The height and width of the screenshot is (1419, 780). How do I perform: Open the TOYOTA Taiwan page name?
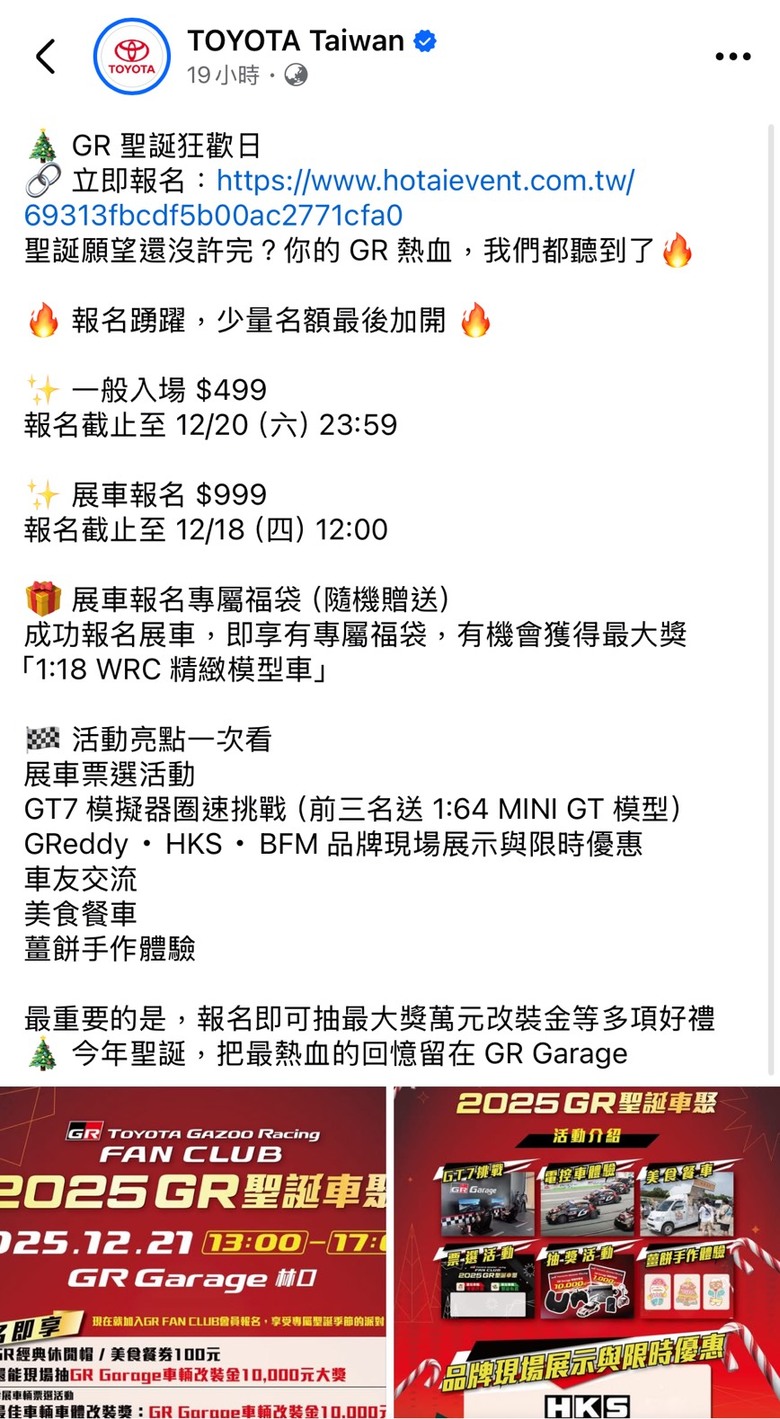[x=295, y=41]
